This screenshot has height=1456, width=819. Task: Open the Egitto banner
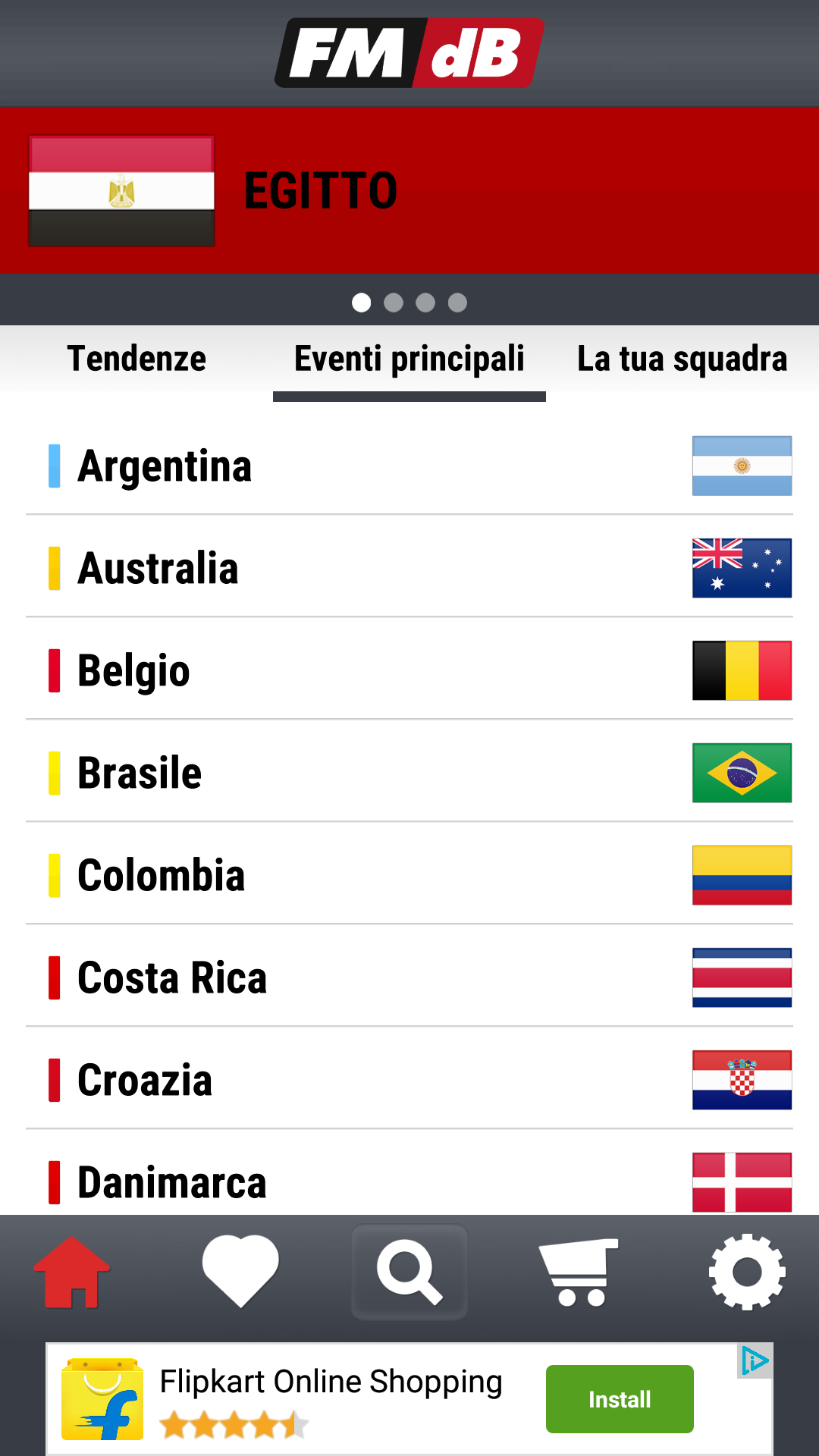(x=409, y=190)
